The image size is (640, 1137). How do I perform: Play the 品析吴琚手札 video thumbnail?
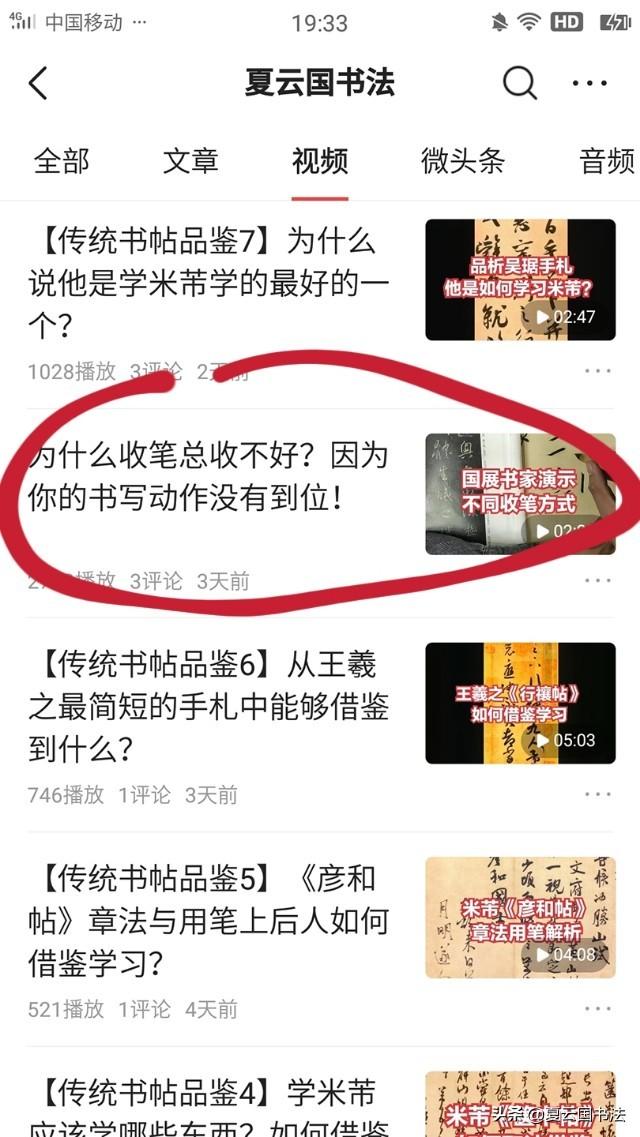click(x=520, y=280)
